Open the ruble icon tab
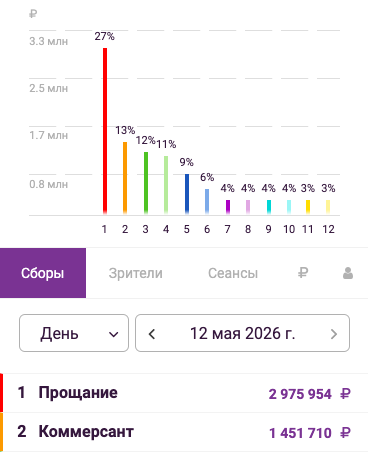The height and width of the screenshot is (452, 368). pyautogui.click(x=303, y=273)
